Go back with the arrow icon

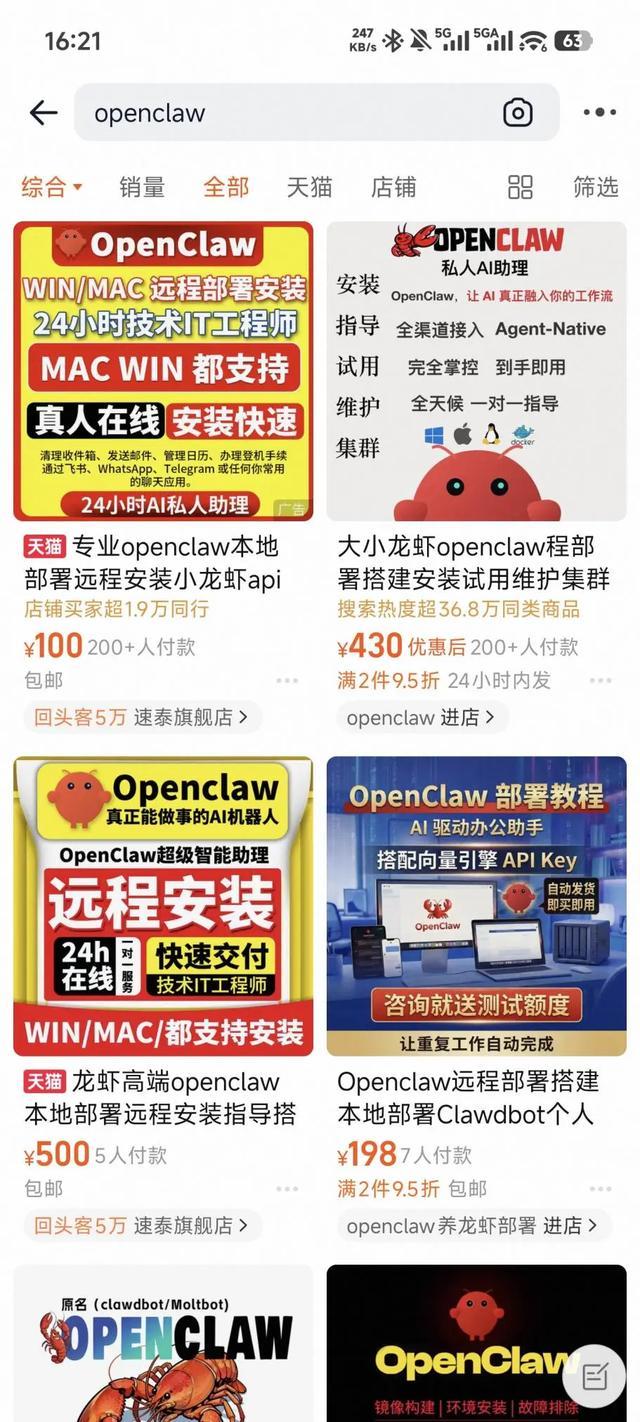tap(43, 113)
